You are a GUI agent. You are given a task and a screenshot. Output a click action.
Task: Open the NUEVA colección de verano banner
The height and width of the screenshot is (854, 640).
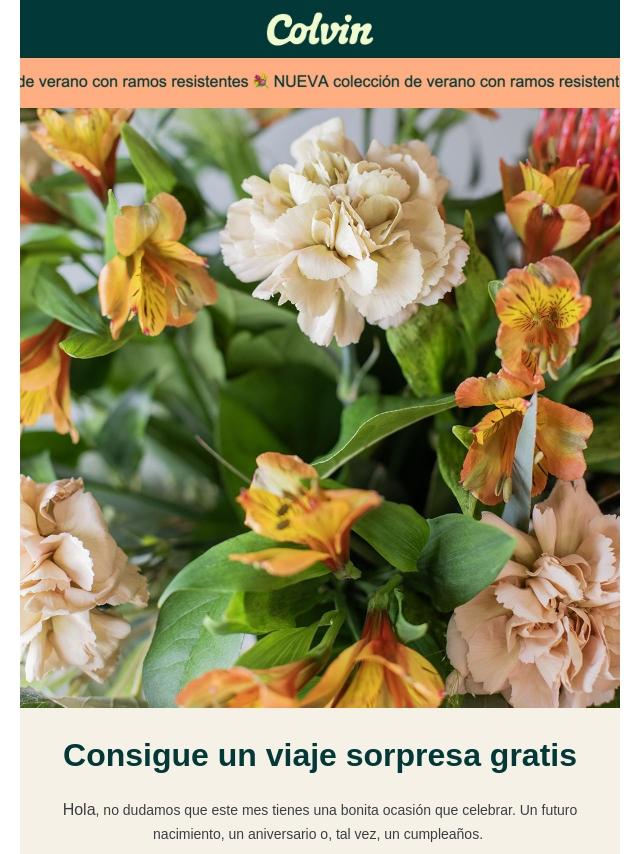coord(320,82)
